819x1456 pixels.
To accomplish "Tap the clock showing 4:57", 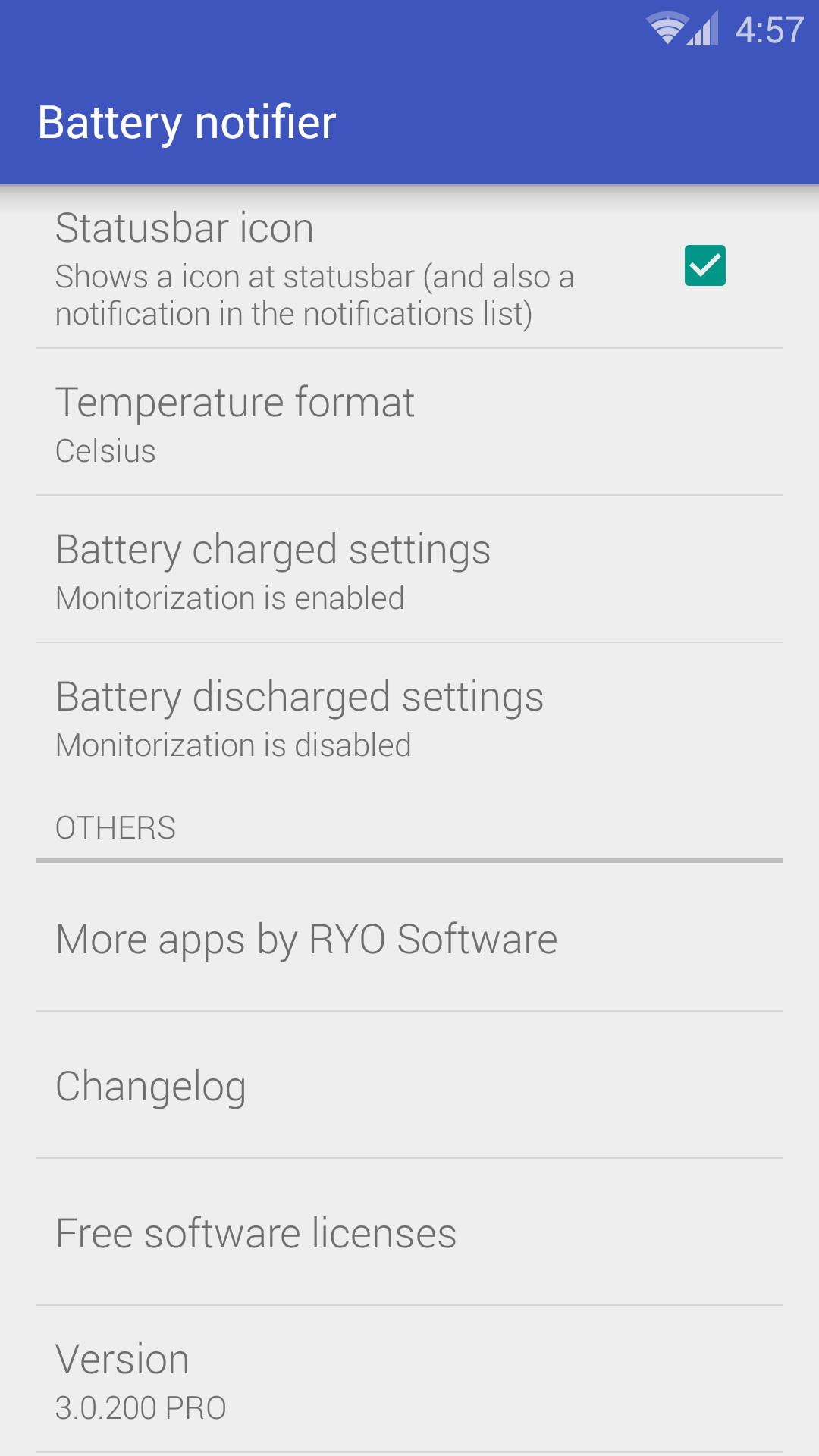I will pyautogui.click(x=766, y=28).
